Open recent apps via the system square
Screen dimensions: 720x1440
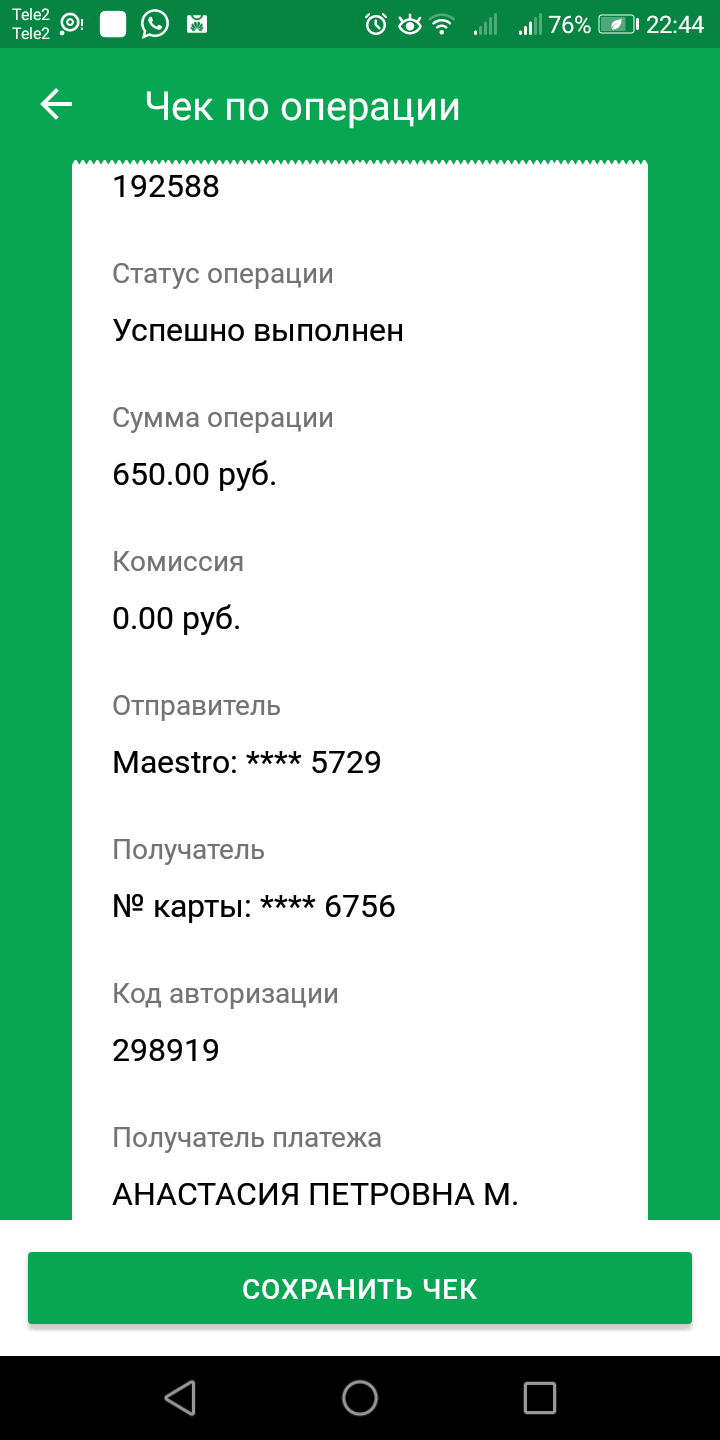coord(540,1398)
